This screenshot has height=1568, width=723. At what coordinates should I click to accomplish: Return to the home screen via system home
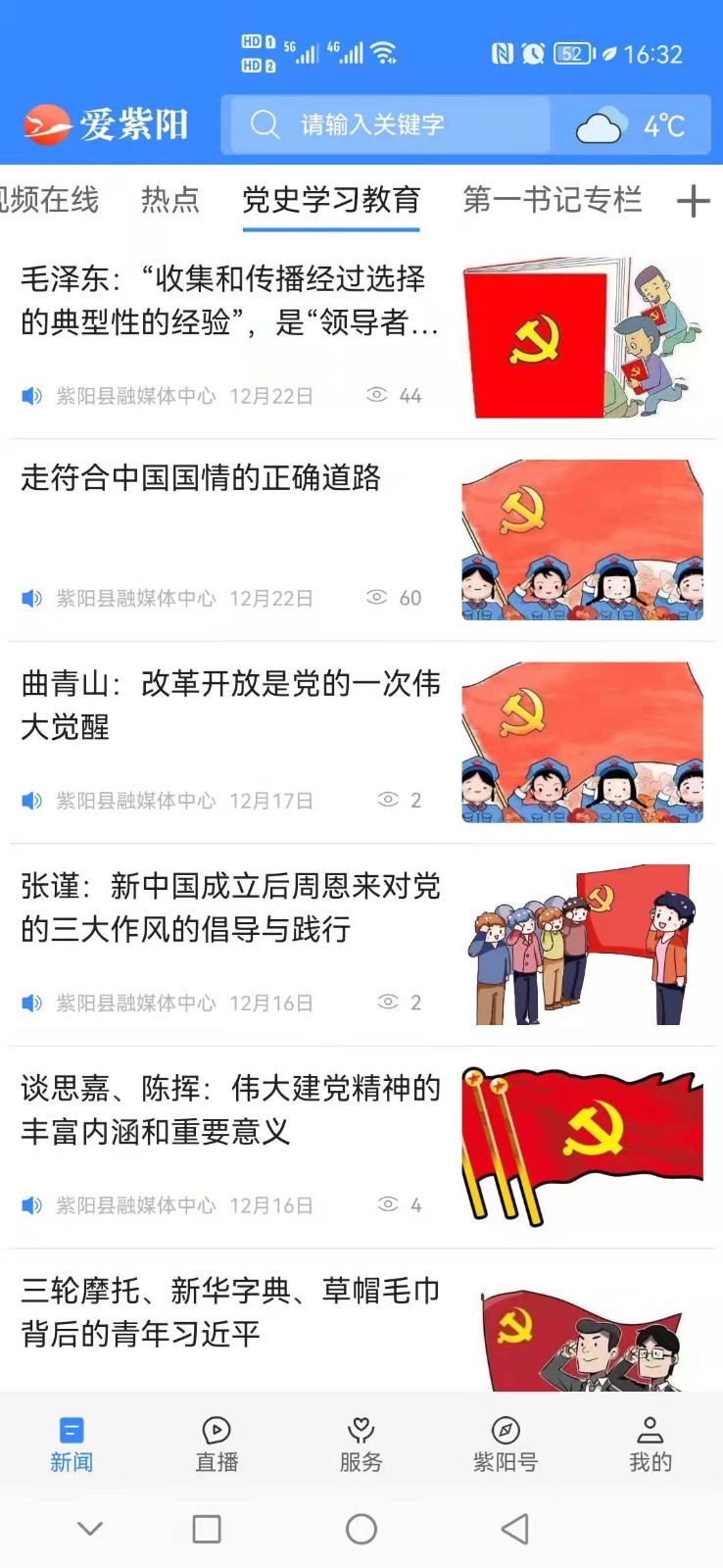click(361, 1529)
